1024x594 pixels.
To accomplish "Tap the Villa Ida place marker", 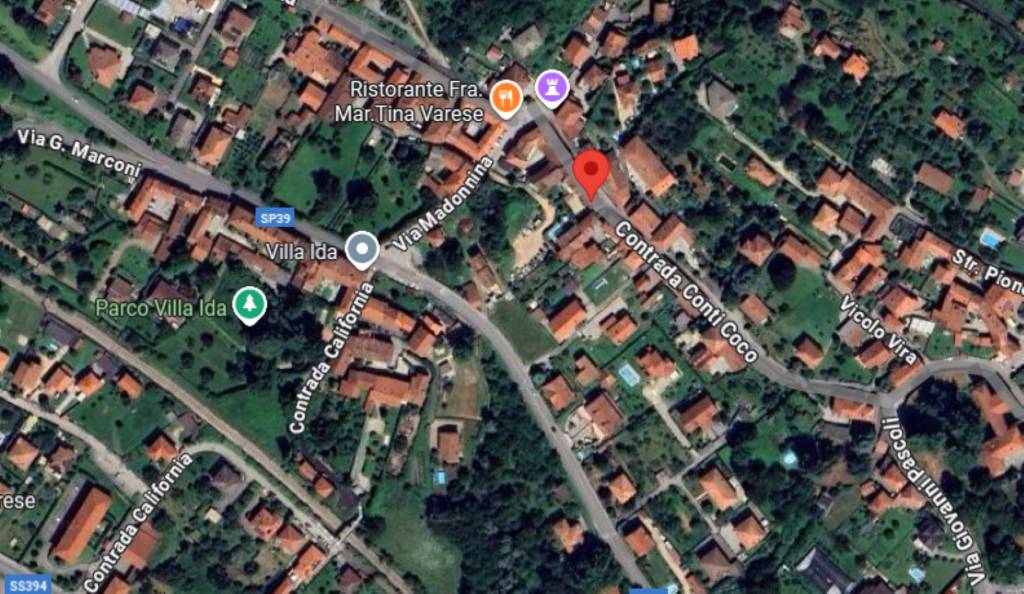I will coord(362,249).
